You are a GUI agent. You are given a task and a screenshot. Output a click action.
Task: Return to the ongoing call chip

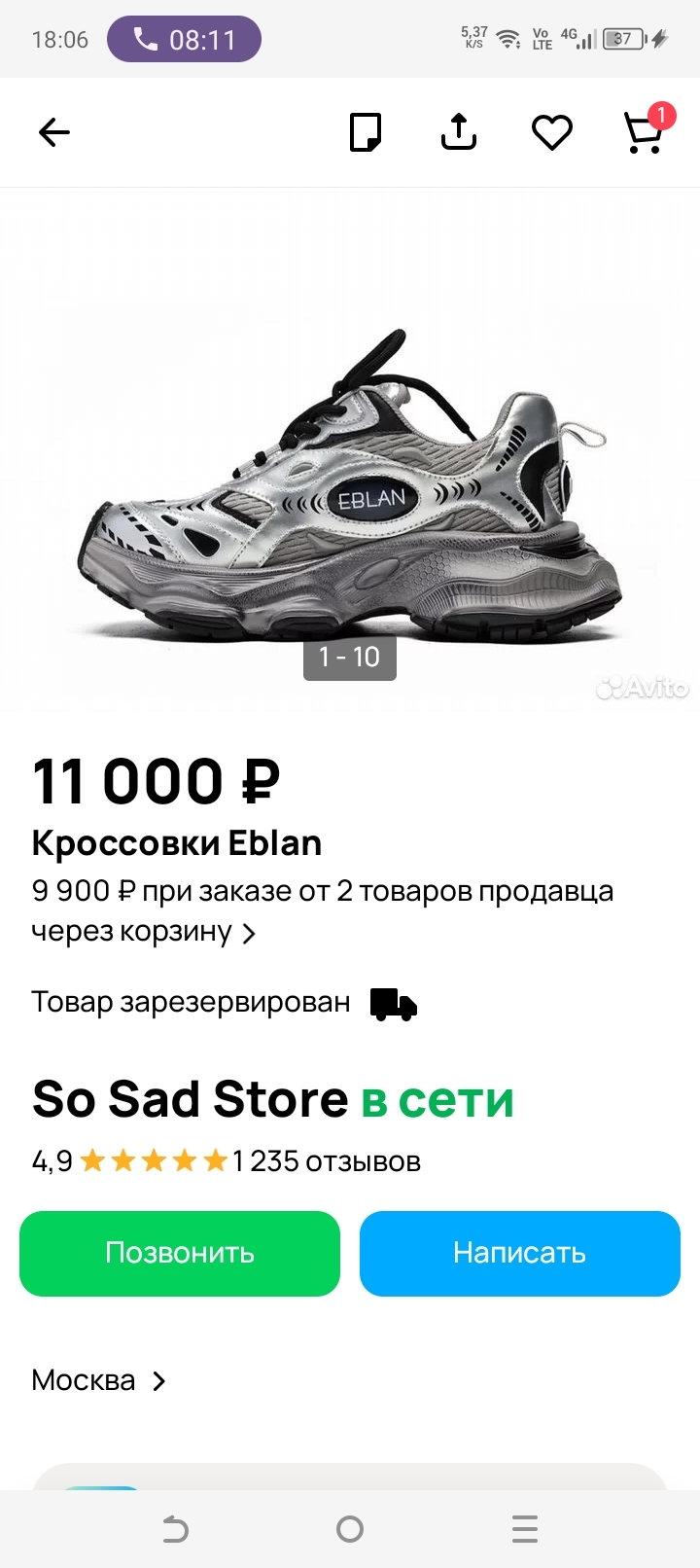click(184, 40)
